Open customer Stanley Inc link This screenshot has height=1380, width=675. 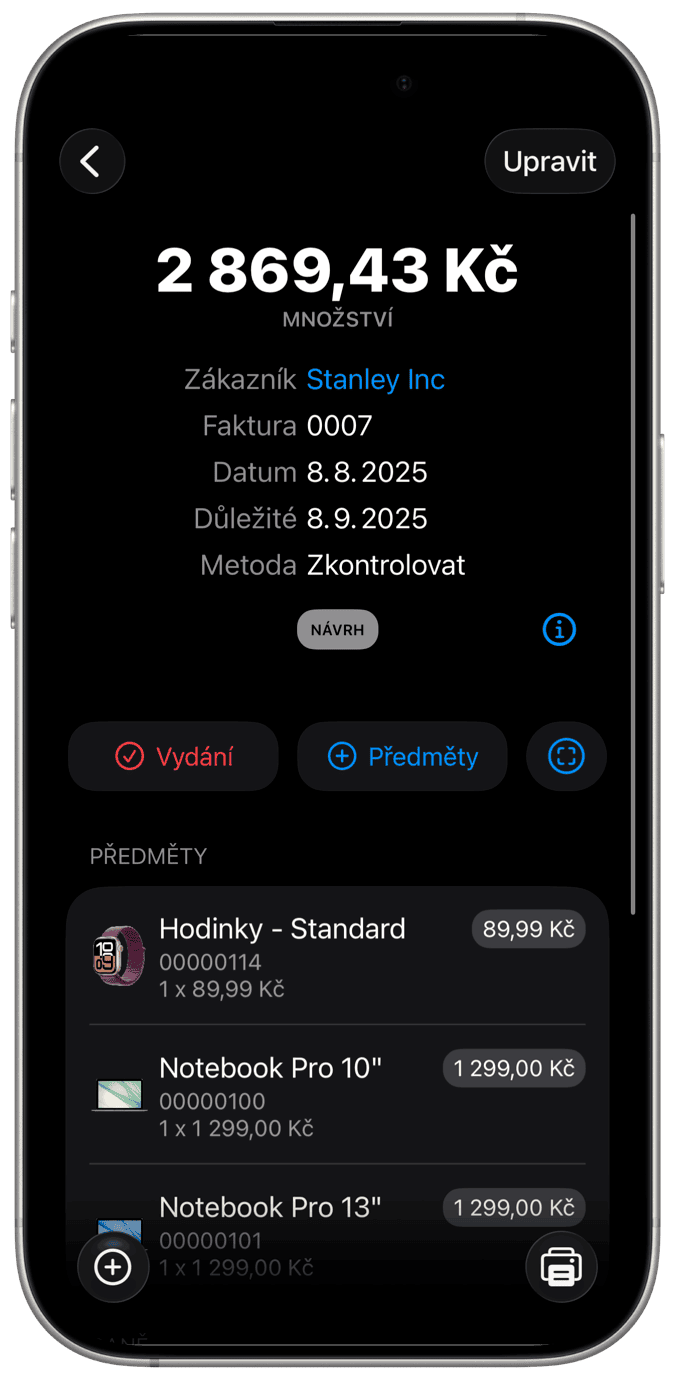375,380
